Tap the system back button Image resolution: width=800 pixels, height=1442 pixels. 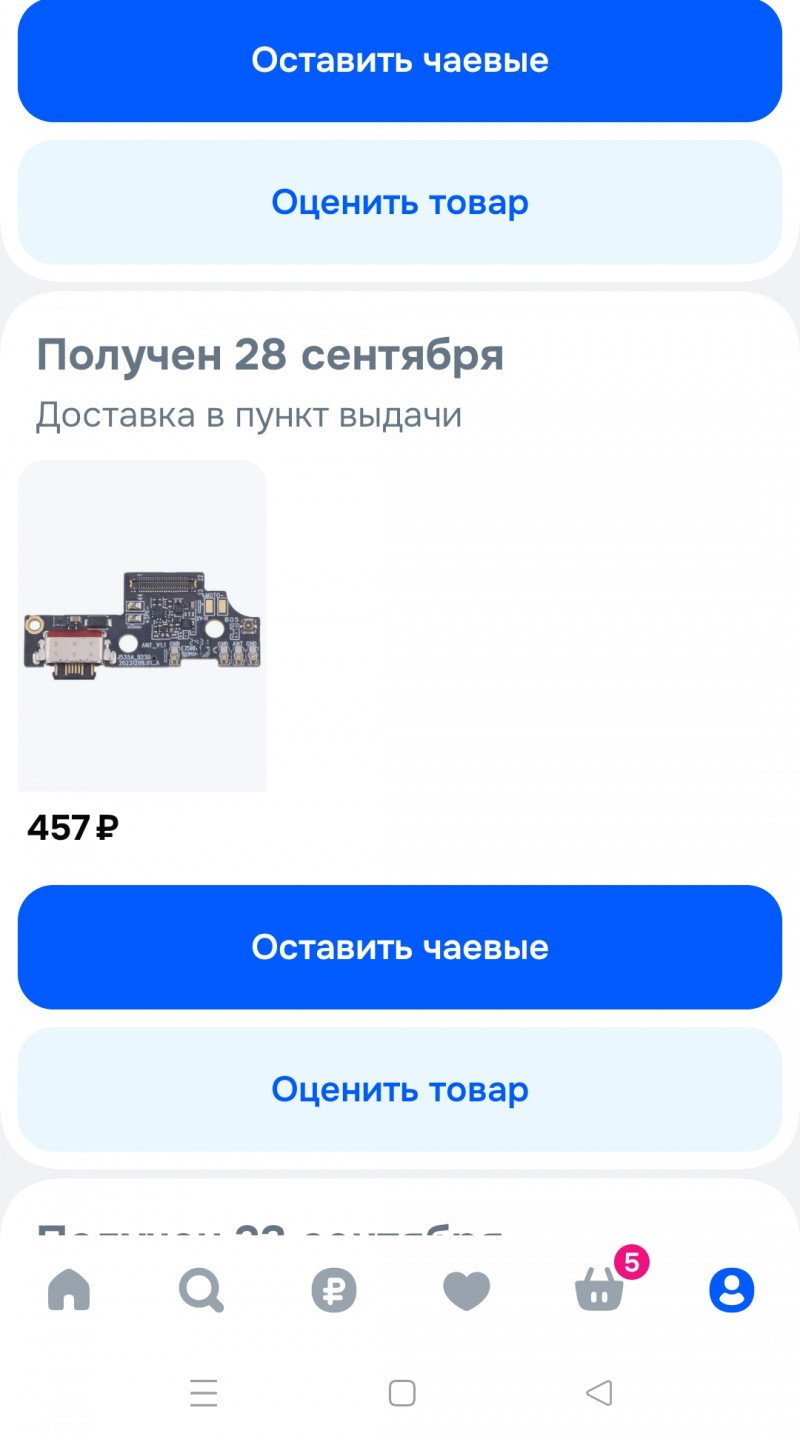(x=599, y=1393)
